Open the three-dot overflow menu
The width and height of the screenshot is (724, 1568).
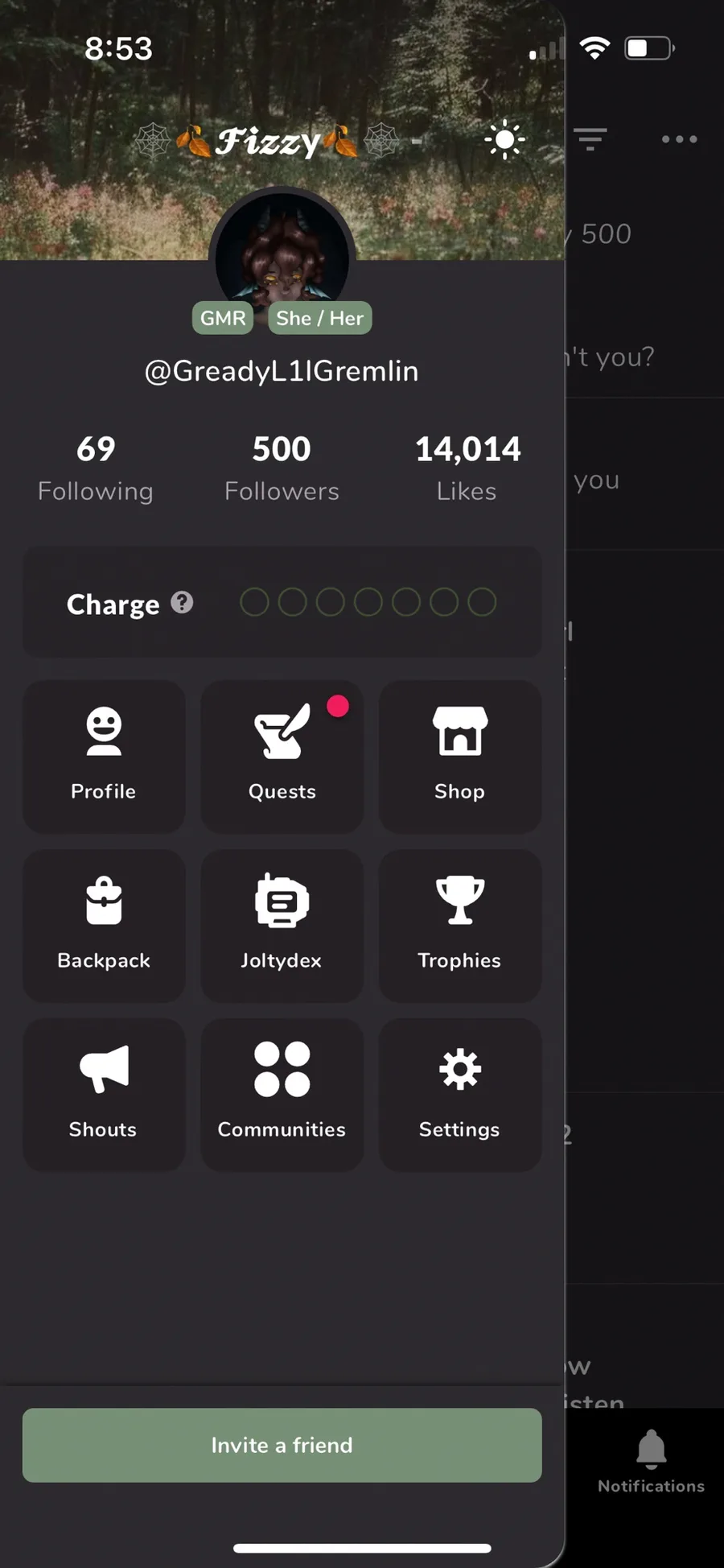coord(679,139)
